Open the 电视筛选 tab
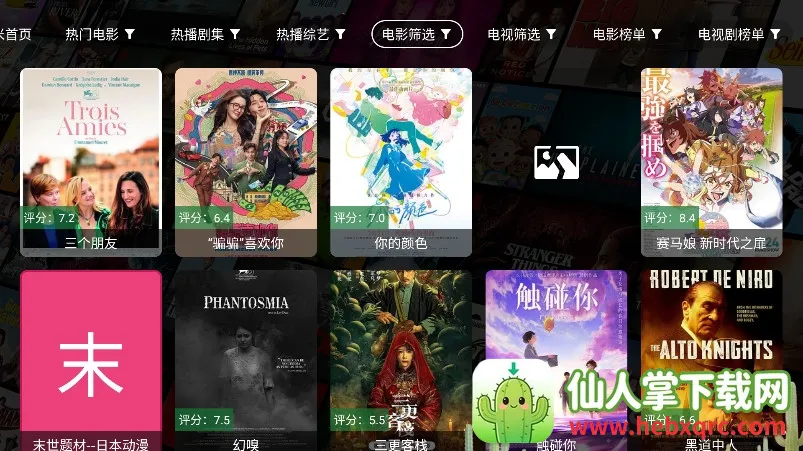 click(522, 34)
